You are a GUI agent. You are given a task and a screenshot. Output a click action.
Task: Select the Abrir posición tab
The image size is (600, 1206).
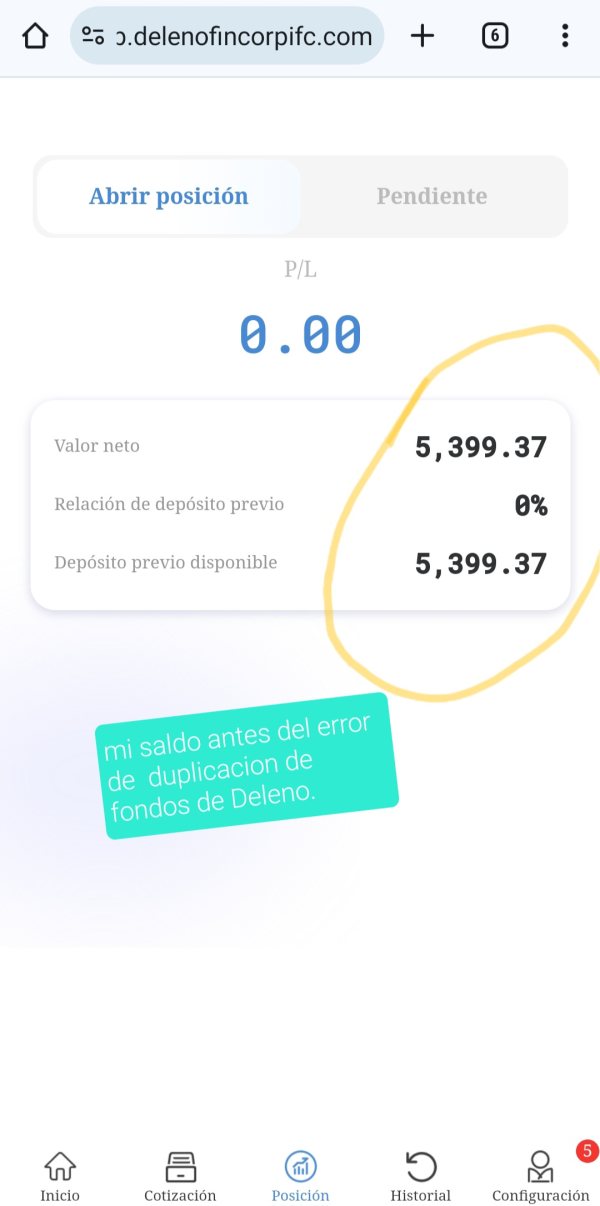pos(168,196)
